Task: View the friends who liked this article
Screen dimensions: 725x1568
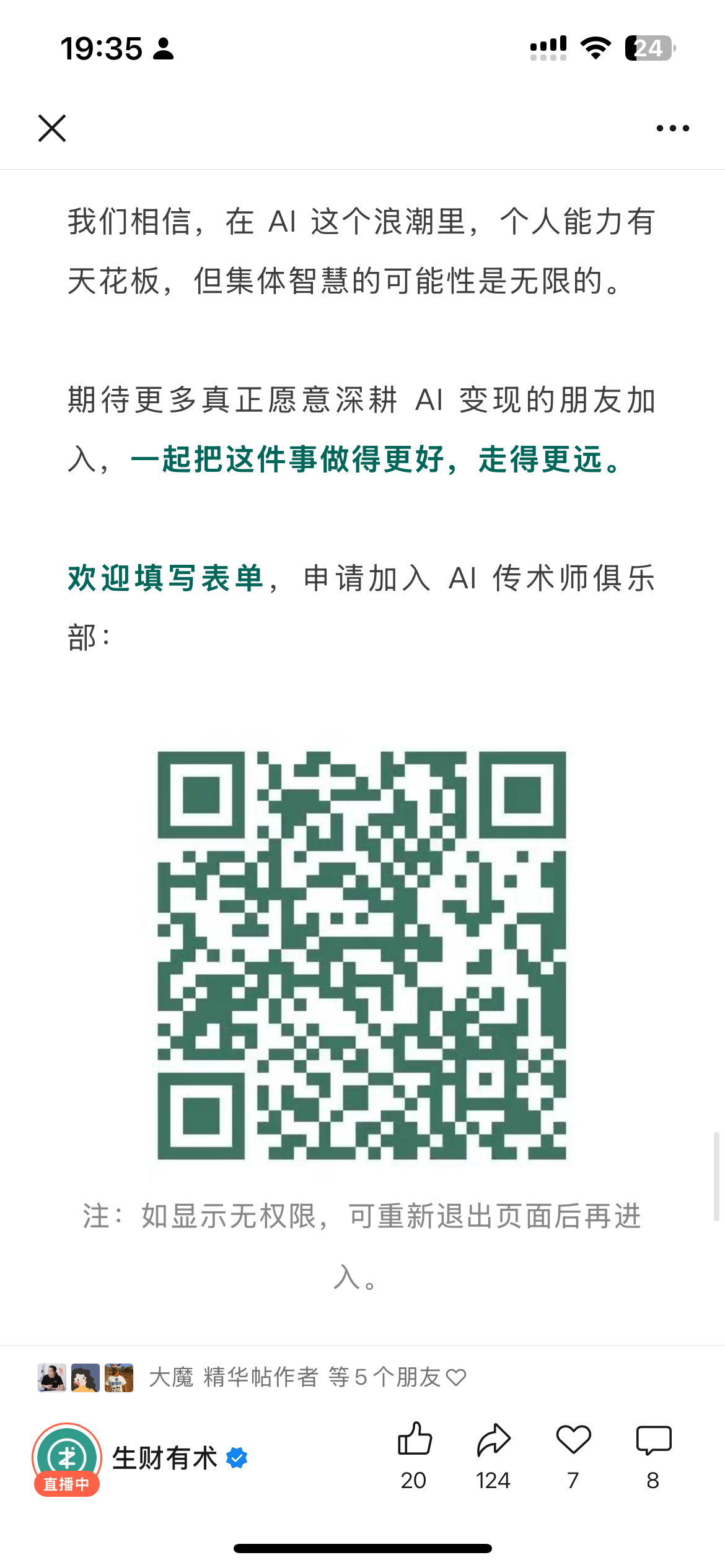Action: 252,1377
